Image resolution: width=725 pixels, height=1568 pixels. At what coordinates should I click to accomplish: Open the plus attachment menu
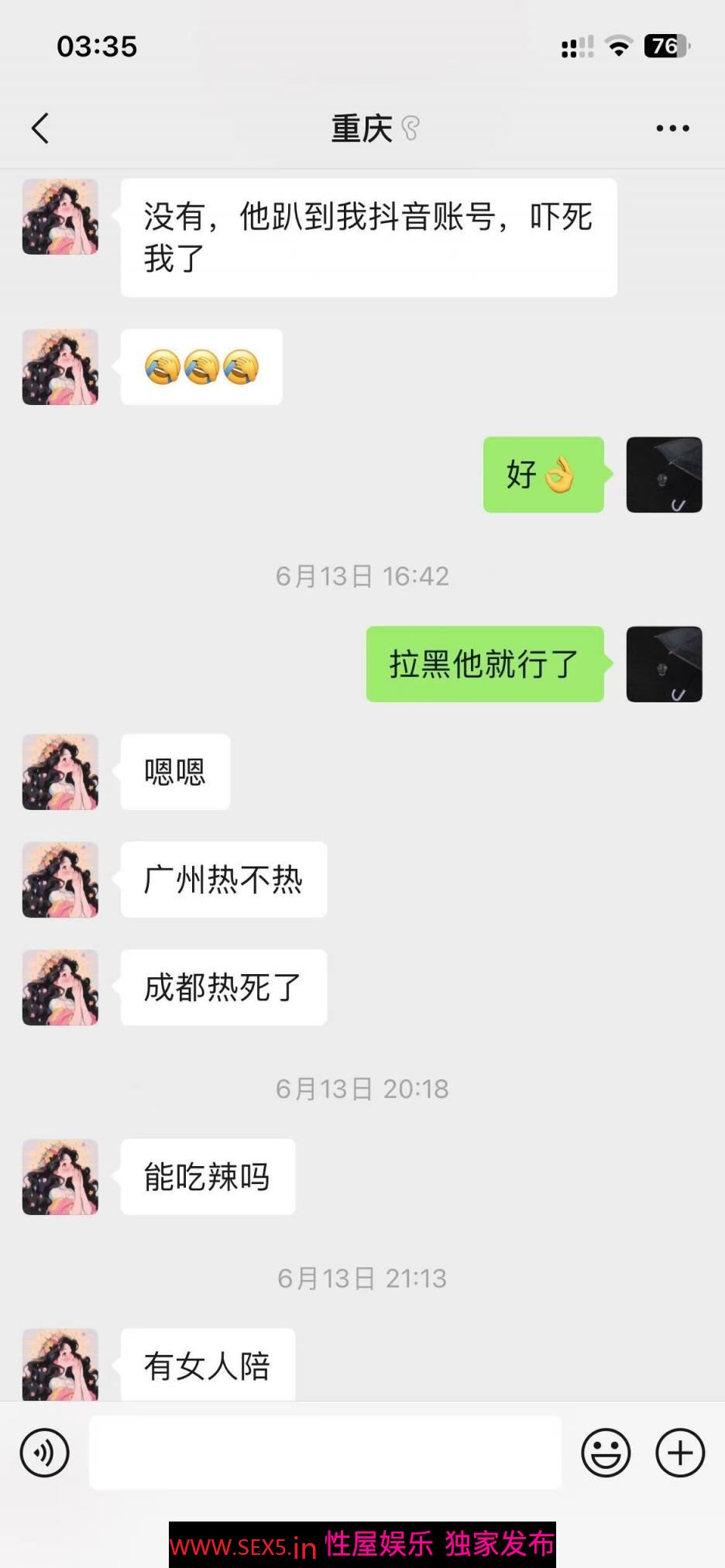(680, 1453)
